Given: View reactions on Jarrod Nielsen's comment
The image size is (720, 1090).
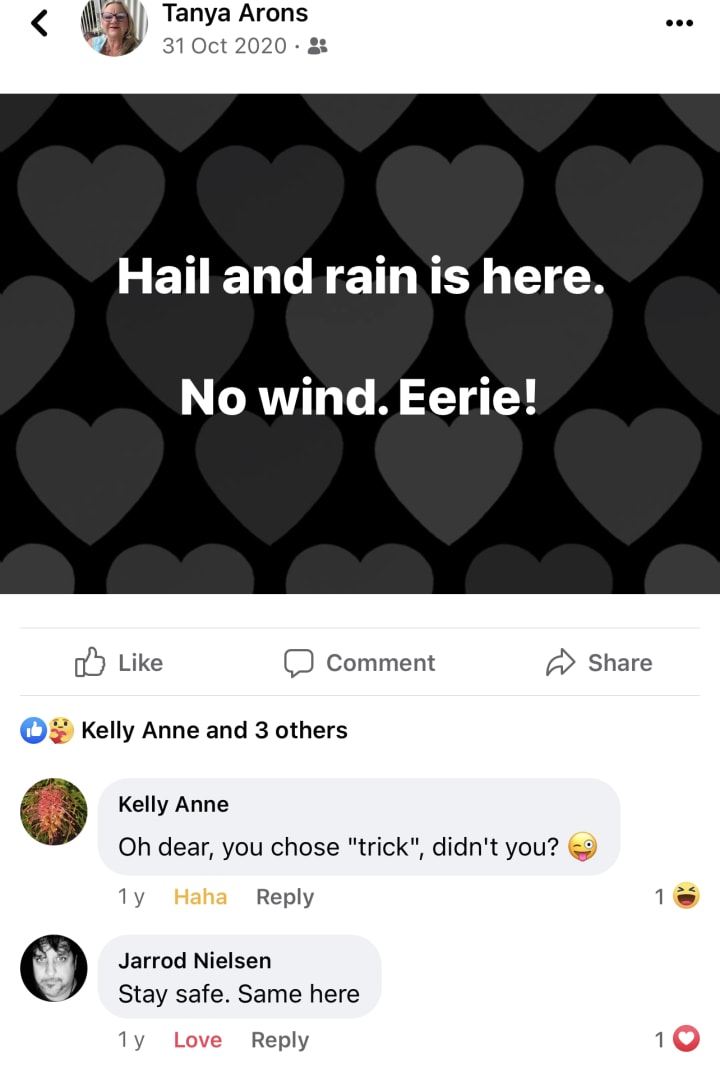Looking at the screenshot, I should 677,1040.
